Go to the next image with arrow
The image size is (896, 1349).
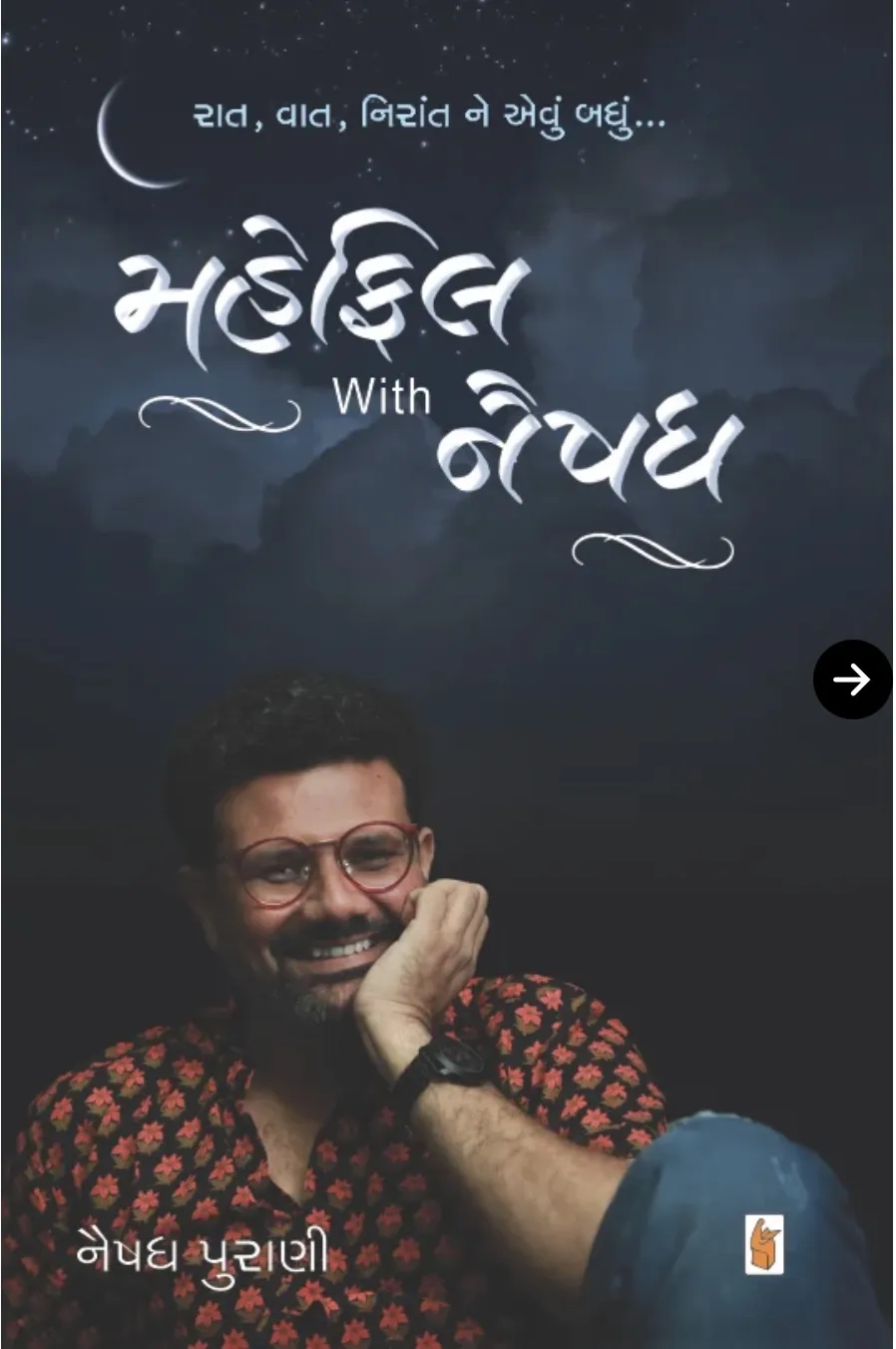coord(851,679)
